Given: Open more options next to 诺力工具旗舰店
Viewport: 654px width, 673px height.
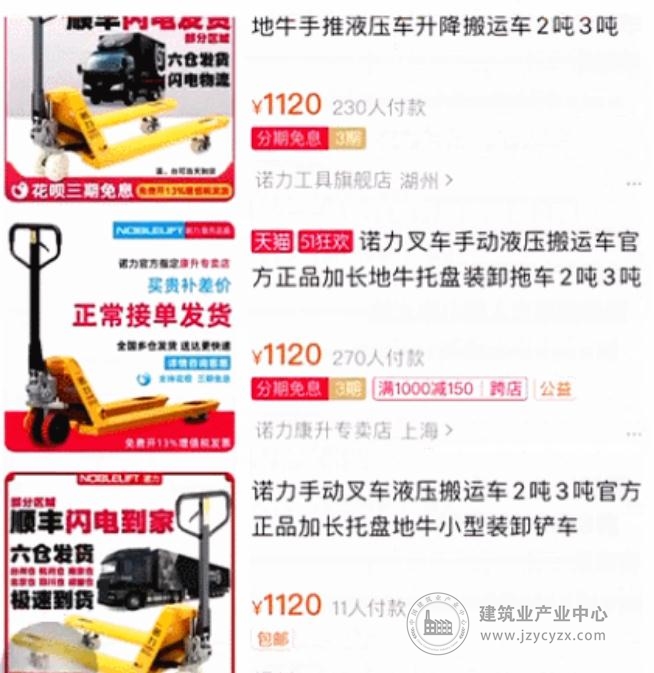Looking at the screenshot, I should 633,183.
